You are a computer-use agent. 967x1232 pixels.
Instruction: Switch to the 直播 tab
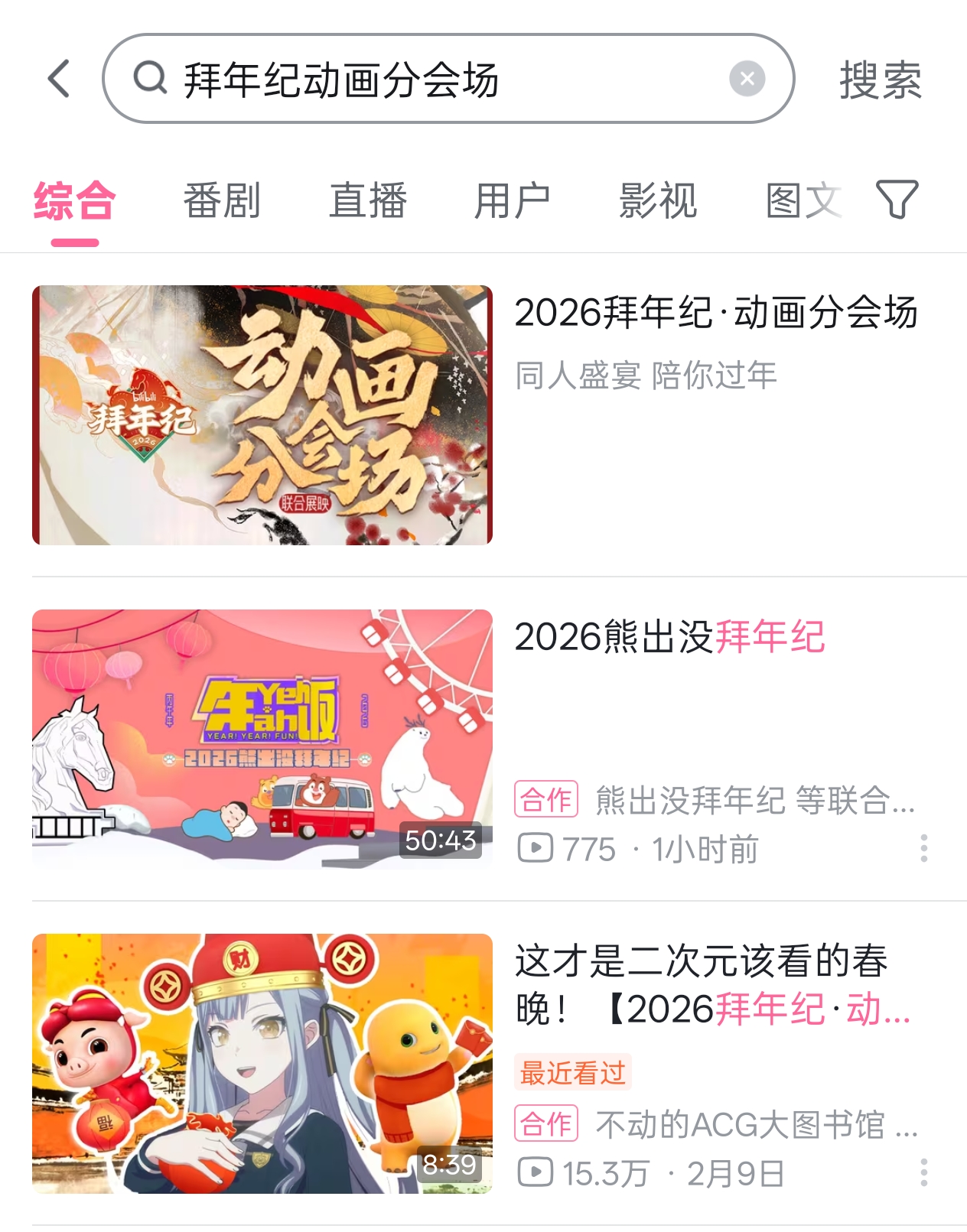coord(368,200)
